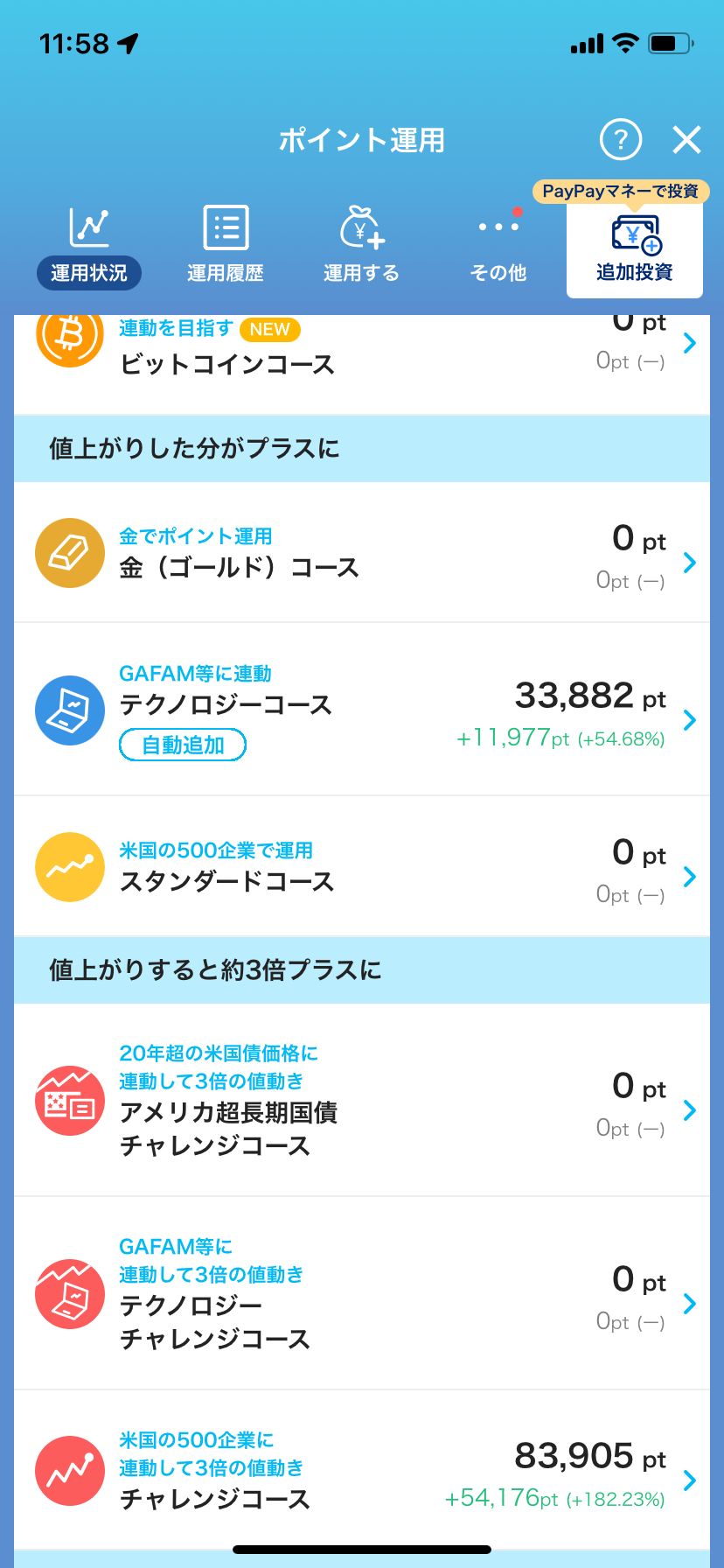Open the その他 menu tab
Screen dimensions: 724x1568
498,246
